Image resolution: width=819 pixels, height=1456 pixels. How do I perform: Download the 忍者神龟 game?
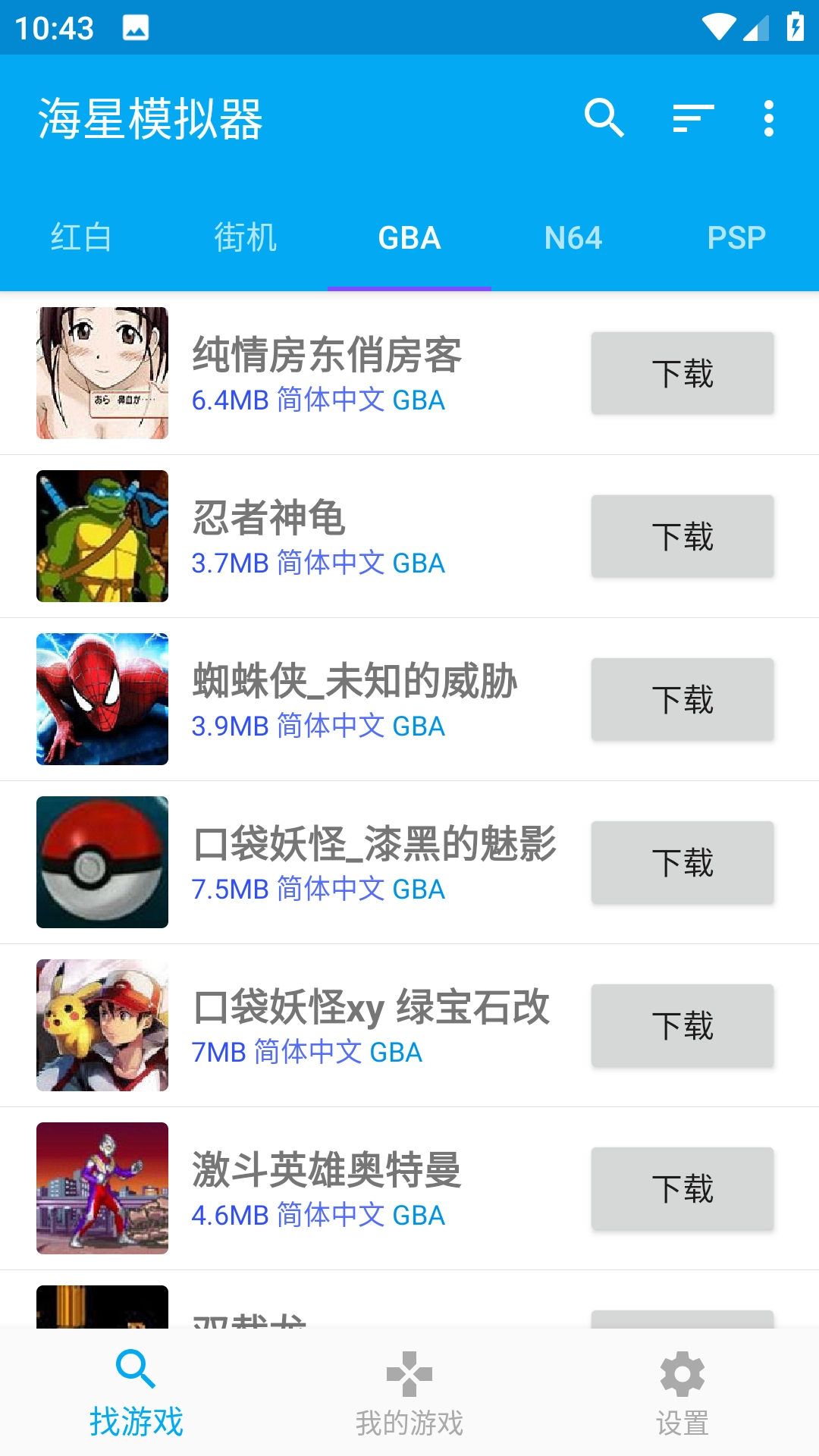[682, 535]
